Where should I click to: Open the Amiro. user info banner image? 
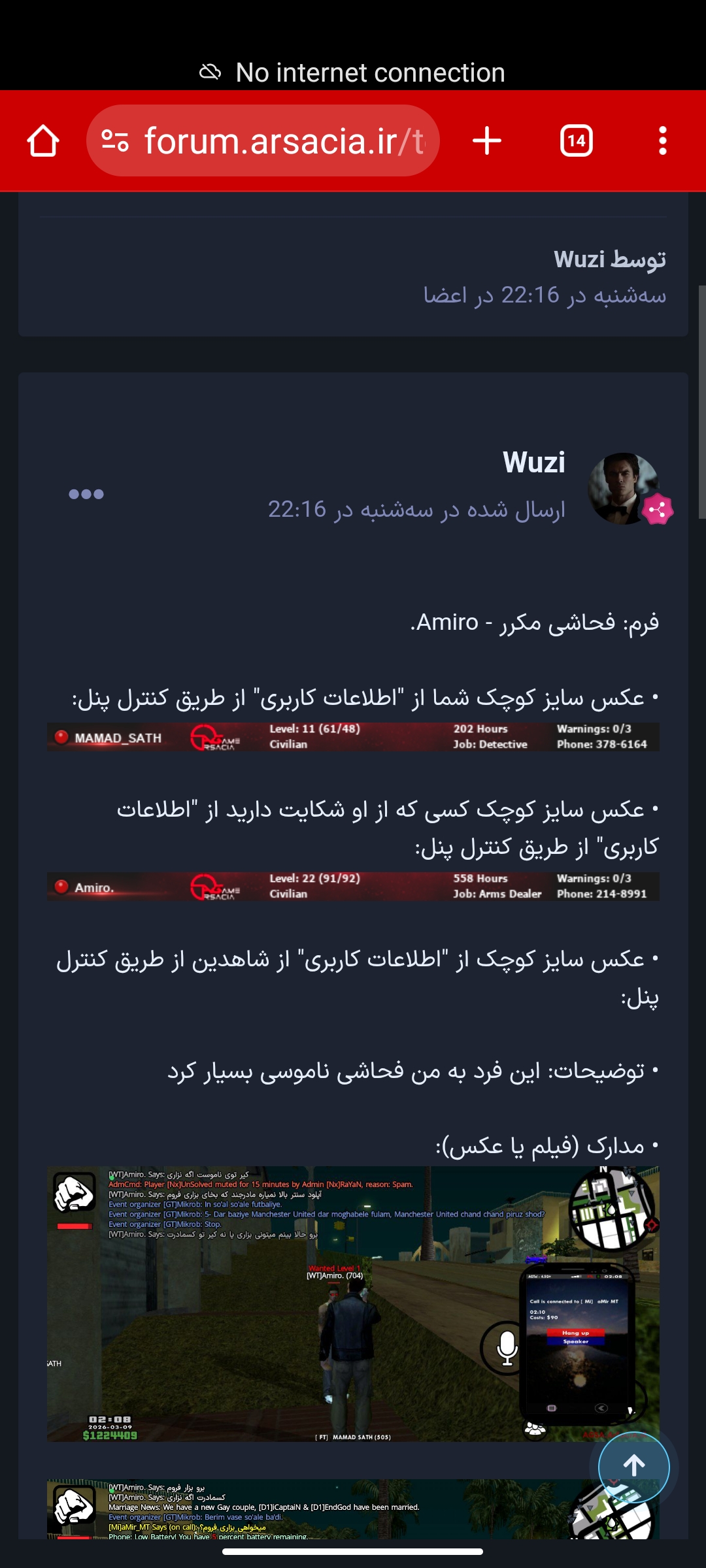pos(353,887)
